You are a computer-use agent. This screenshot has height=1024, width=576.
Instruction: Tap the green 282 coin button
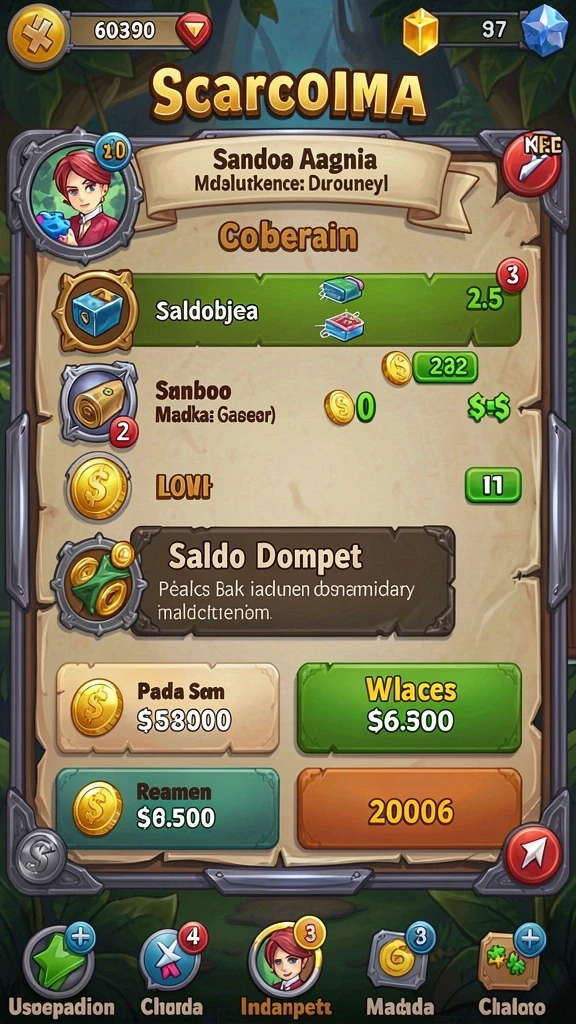pyautogui.click(x=445, y=368)
